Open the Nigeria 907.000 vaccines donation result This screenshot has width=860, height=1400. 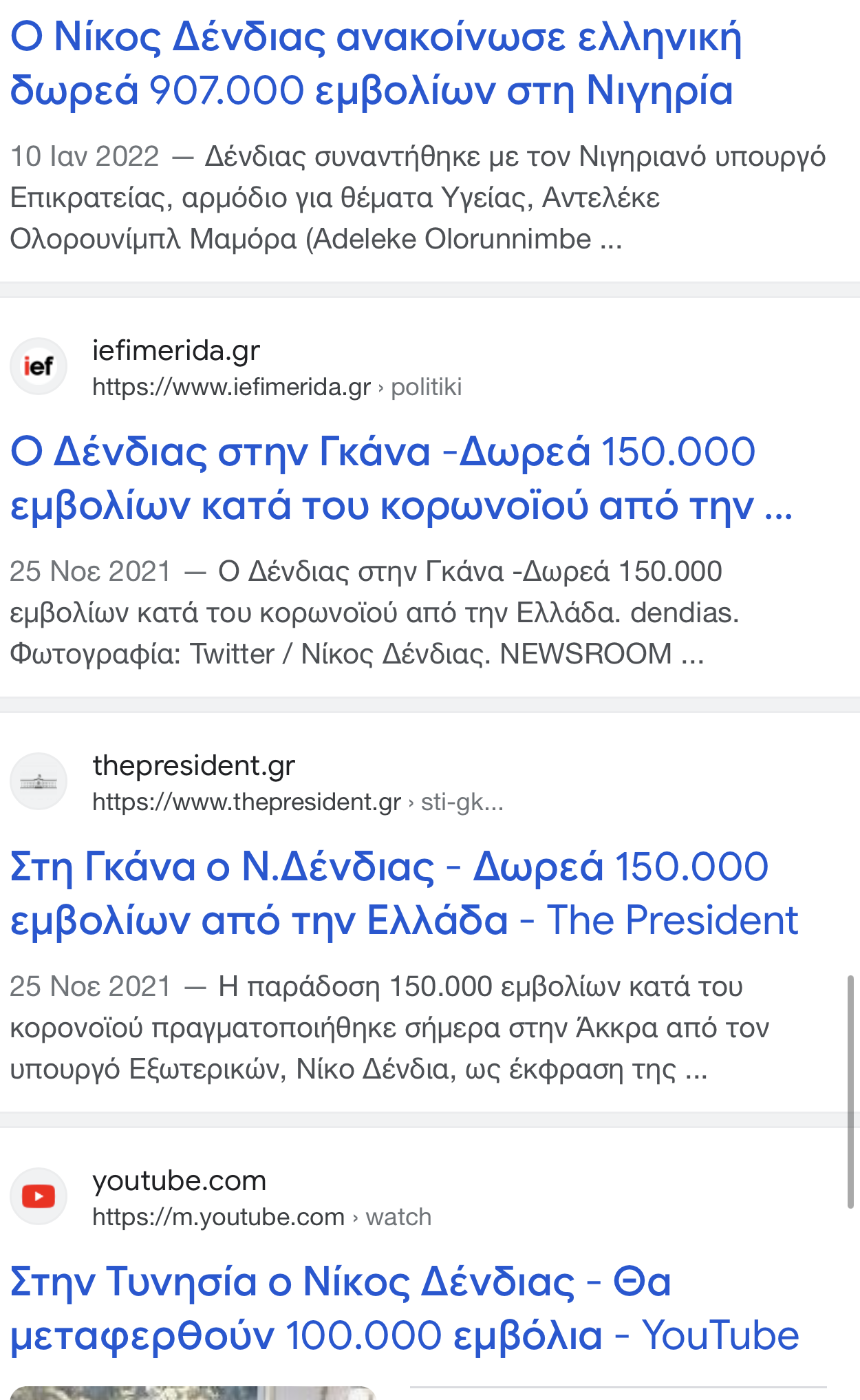(x=376, y=63)
